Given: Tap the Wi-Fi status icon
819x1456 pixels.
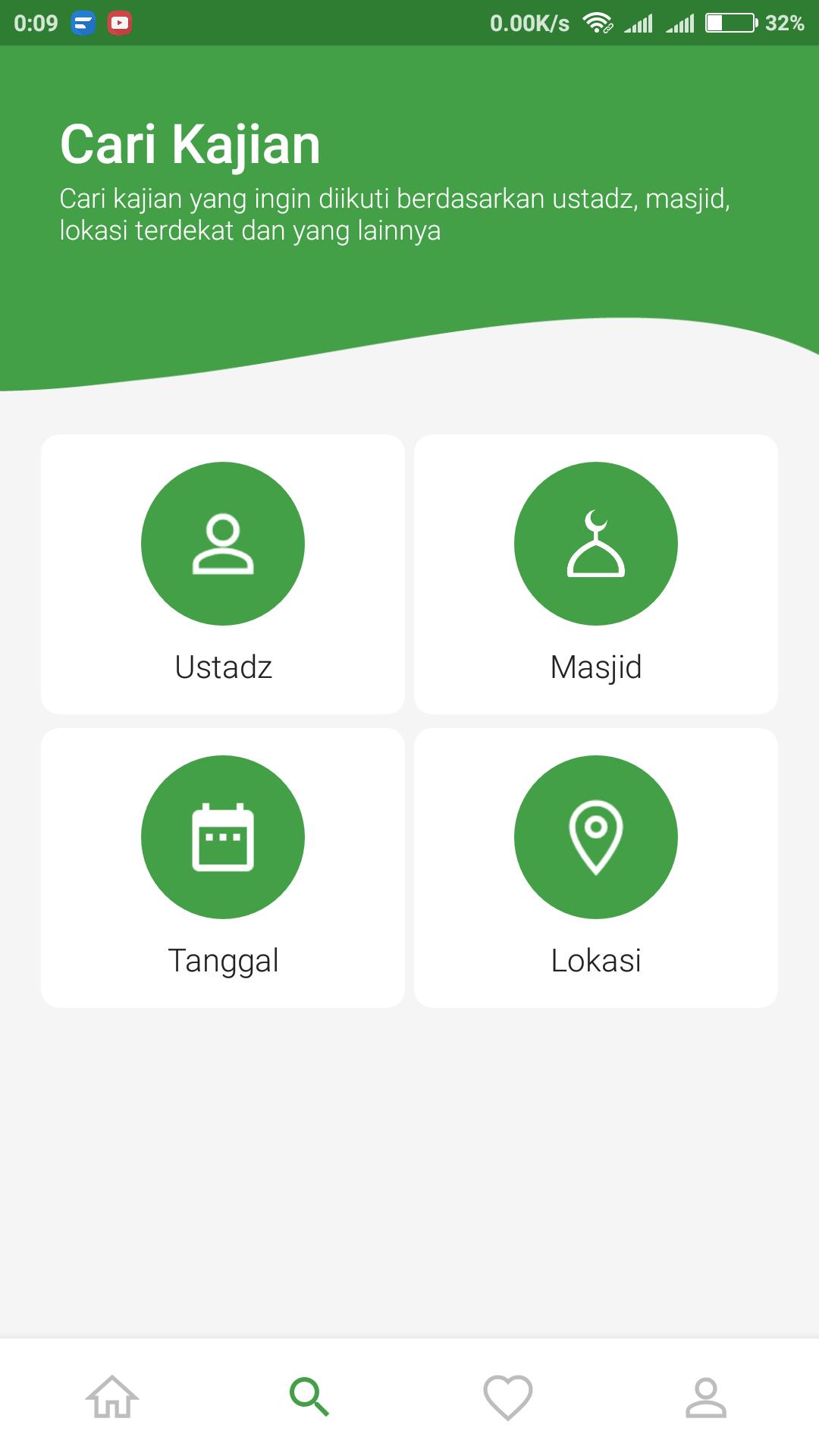Looking at the screenshot, I should point(598,21).
